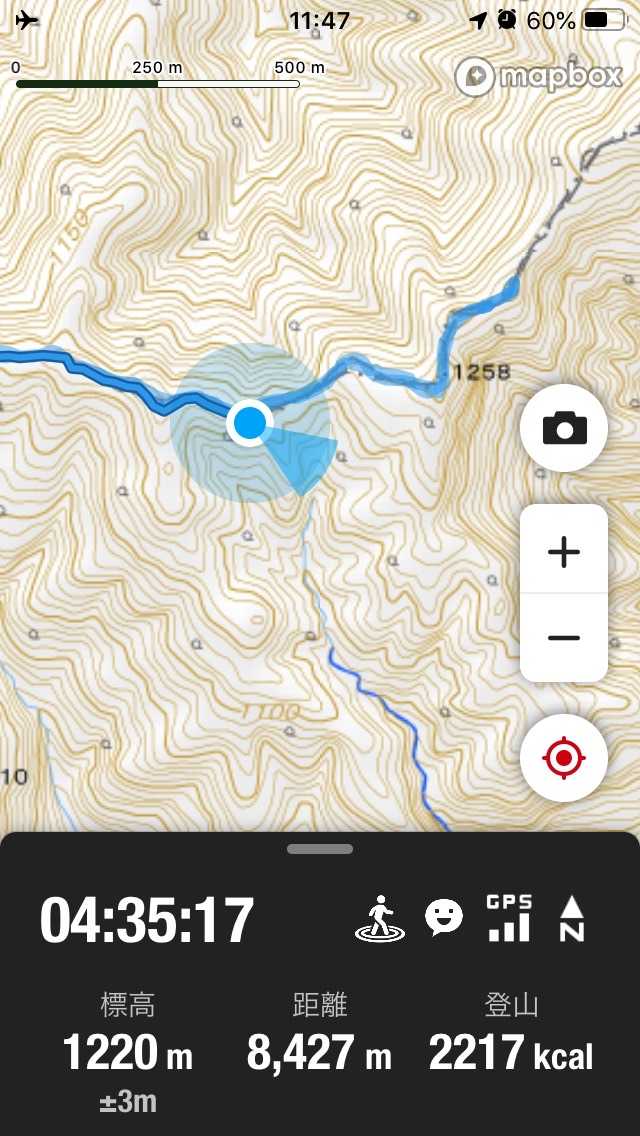The width and height of the screenshot is (640, 1136).
Task: Expand the bottom activity panel handle
Action: coord(320,849)
